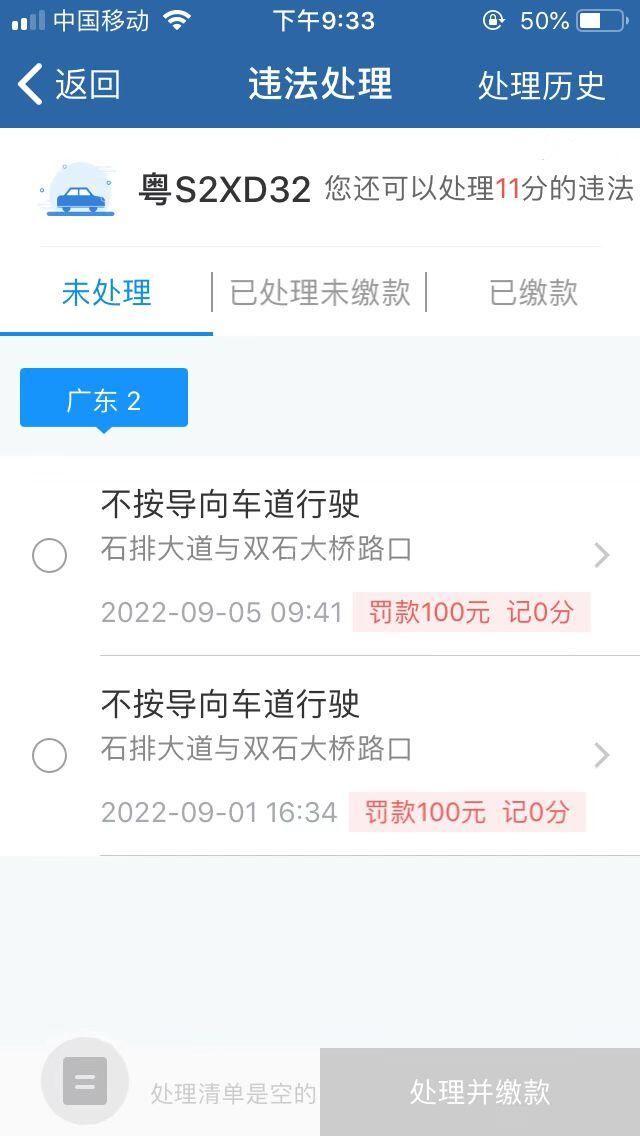Switch to the 已处理未缴款 tab
This screenshot has width=640, height=1136.
[320, 293]
